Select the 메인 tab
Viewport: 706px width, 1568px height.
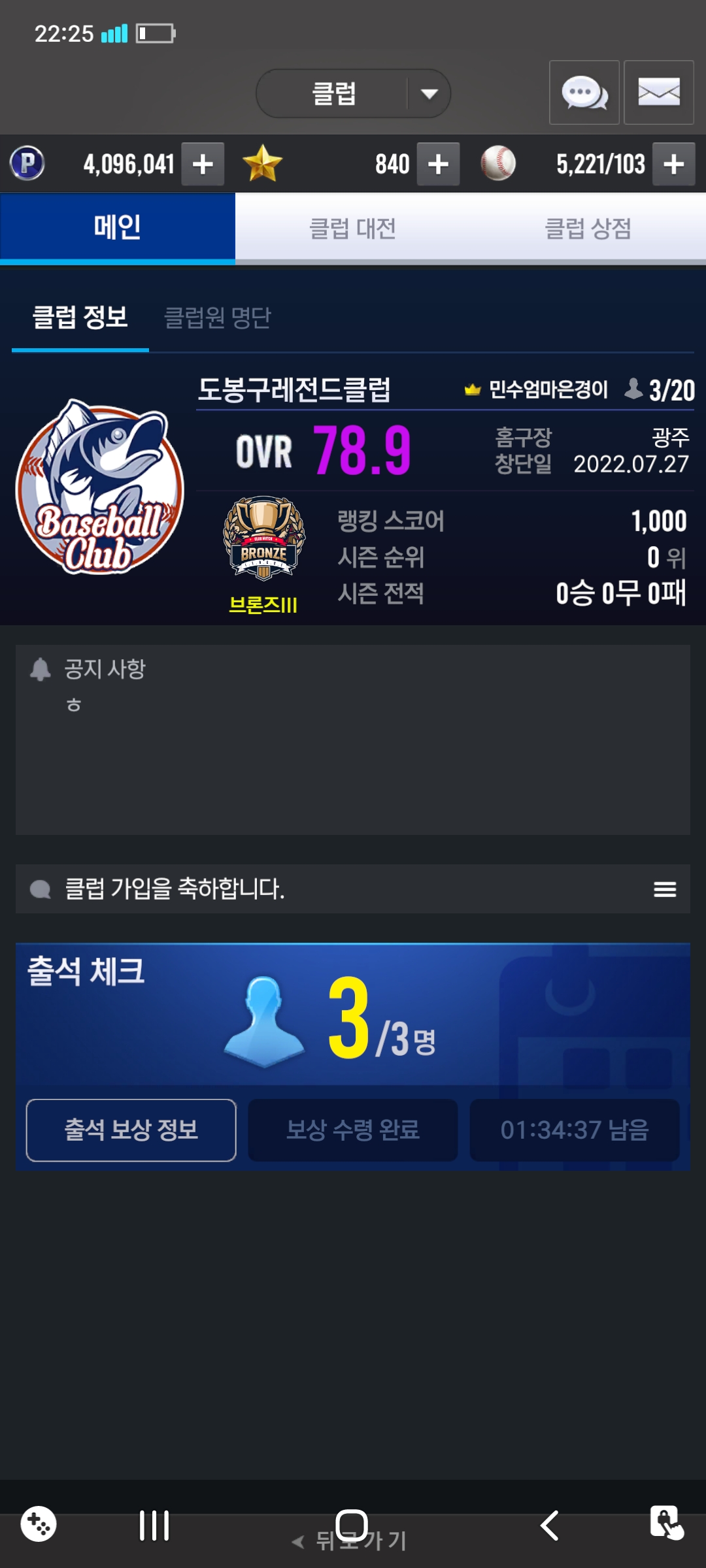(118, 227)
